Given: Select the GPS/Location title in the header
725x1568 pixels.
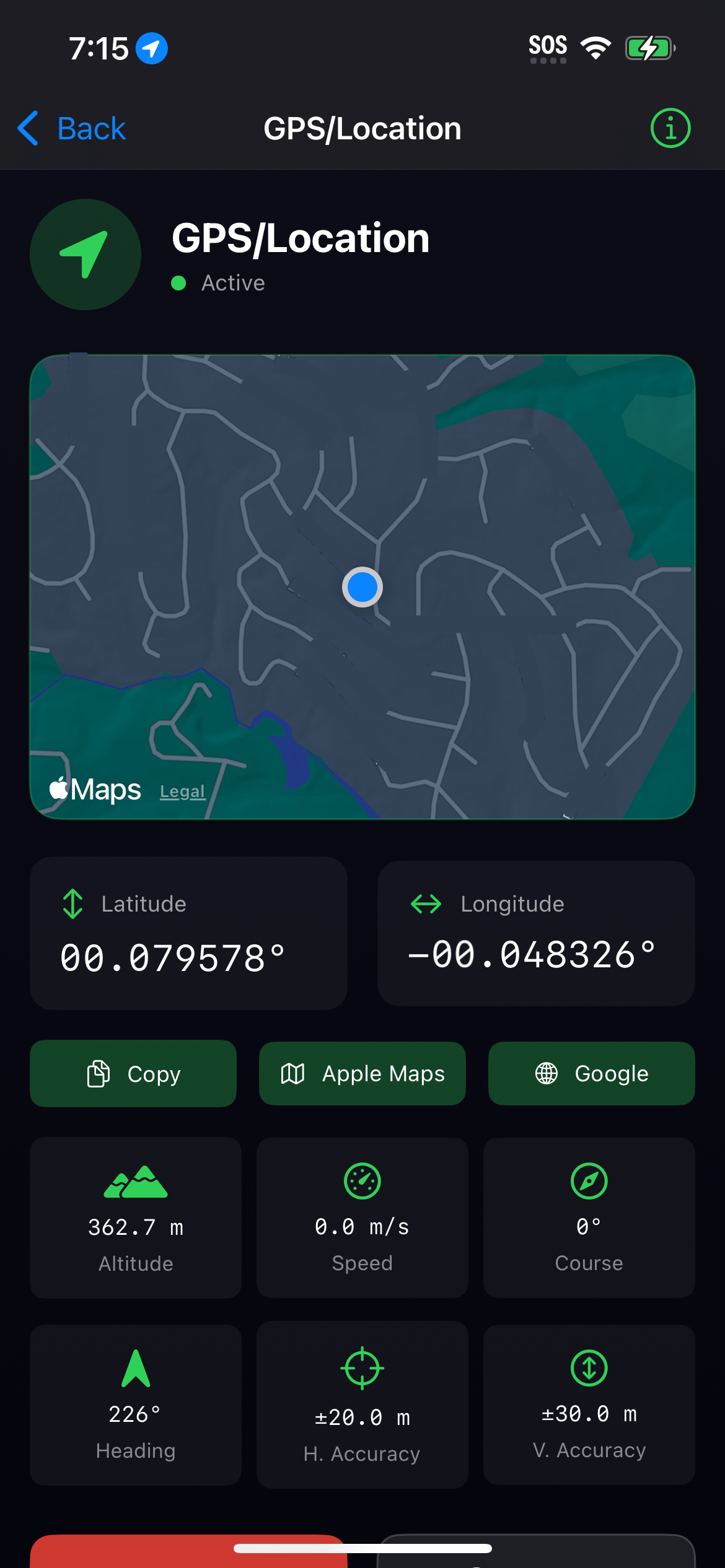Looking at the screenshot, I should click(362, 128).
